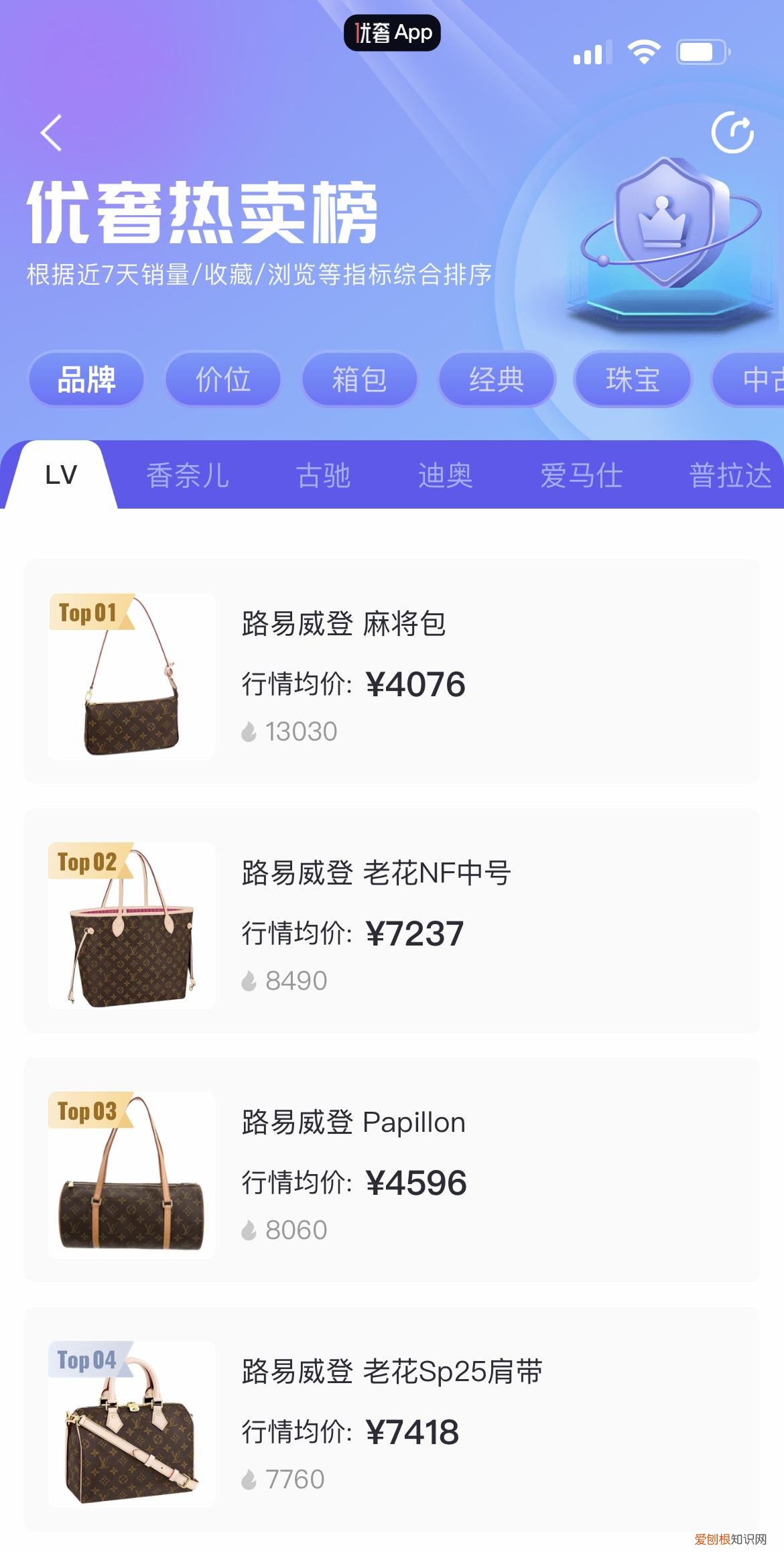Viewport: 784px width, 1552px height.
Task: Expand the 箱包 filter category
Action: click(x=360, y=379)
